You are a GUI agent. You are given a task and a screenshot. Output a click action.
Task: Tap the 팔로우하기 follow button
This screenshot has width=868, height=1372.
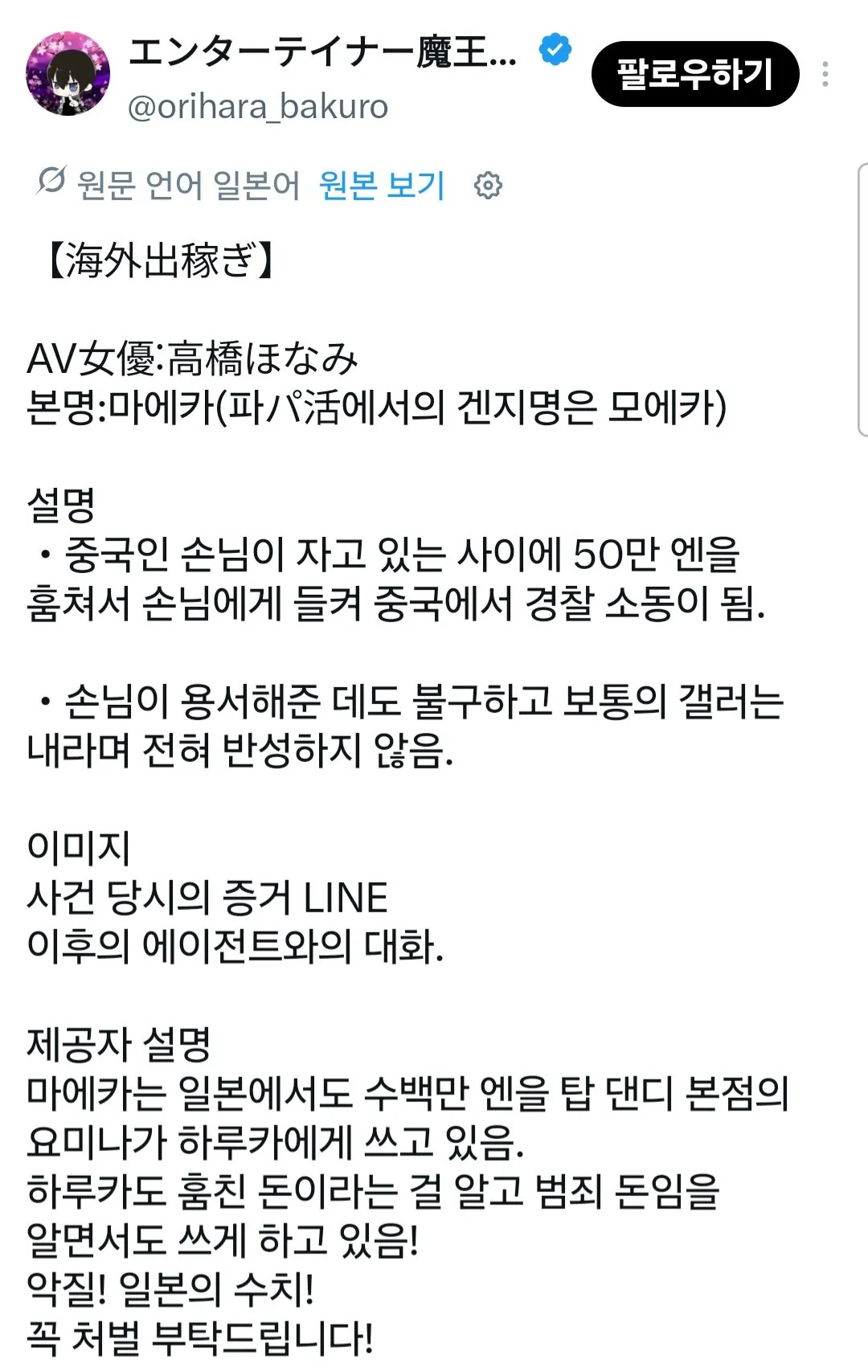(695, 74)
